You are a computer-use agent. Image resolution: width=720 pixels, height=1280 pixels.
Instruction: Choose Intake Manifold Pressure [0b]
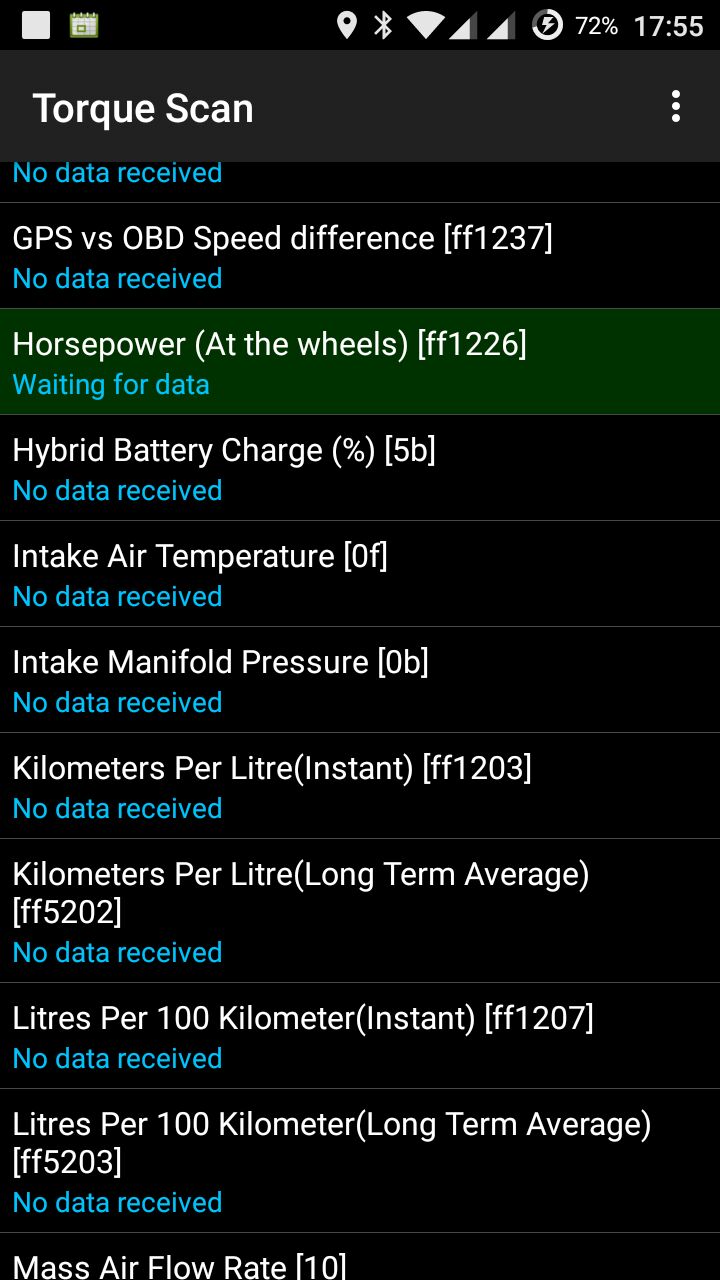coord(360,680)
